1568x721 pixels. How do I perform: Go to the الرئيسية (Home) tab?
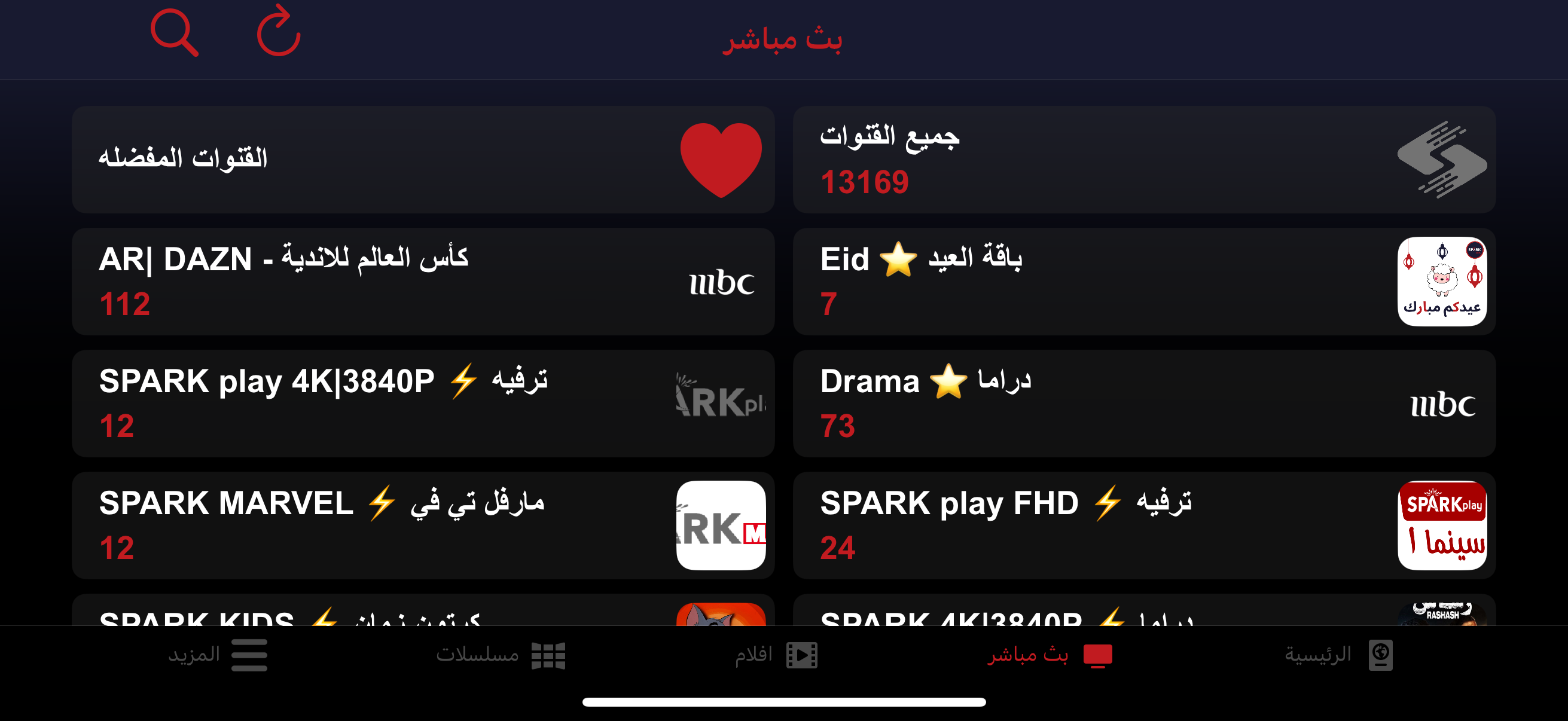click(x=1338, y=655)
